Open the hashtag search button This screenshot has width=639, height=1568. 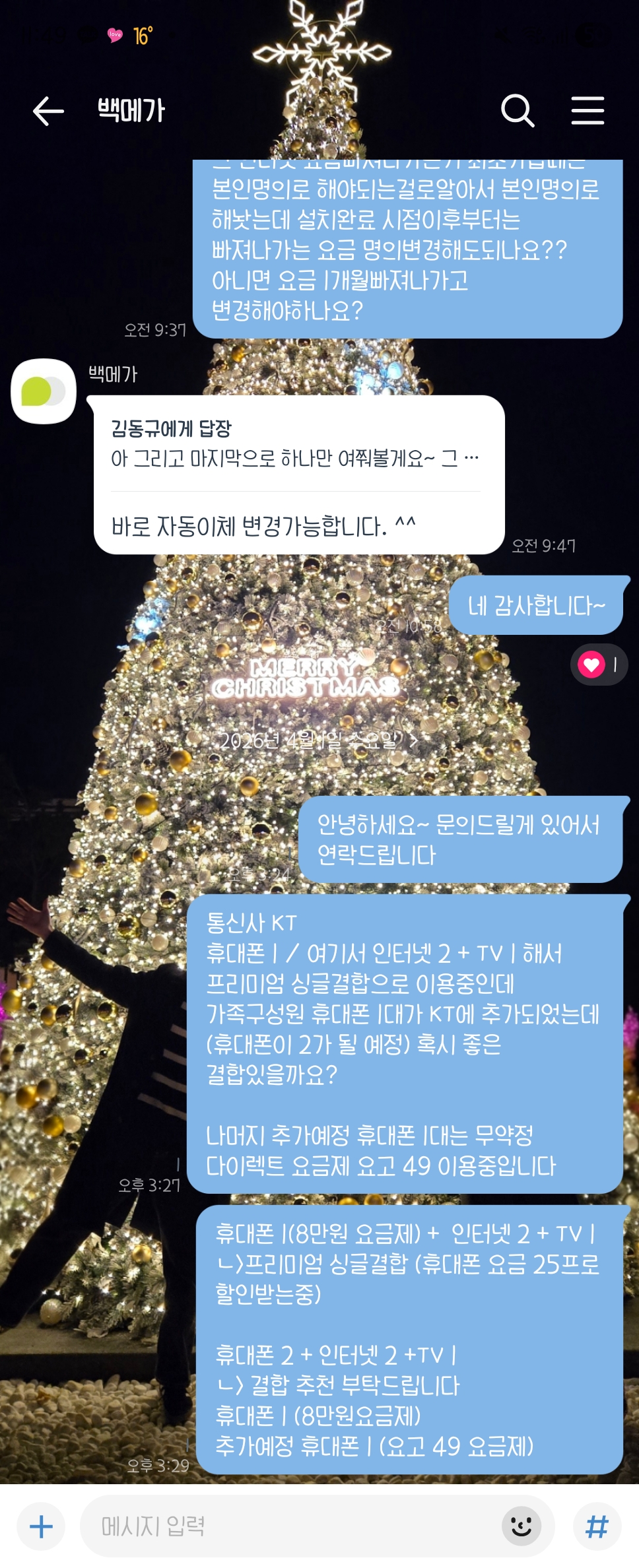pyautogui.click(x=597, y=1526)
